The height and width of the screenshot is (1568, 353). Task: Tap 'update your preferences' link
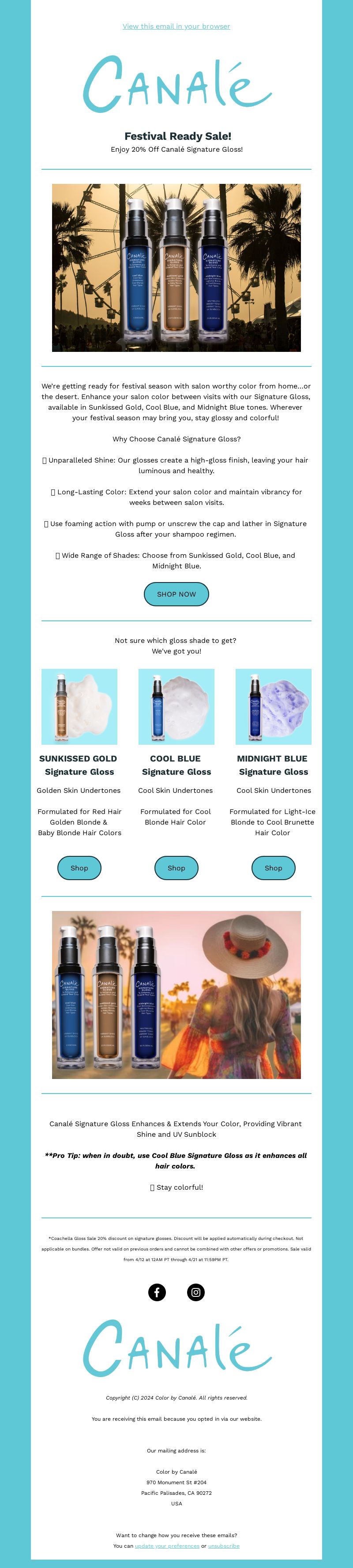[167, 1545]
